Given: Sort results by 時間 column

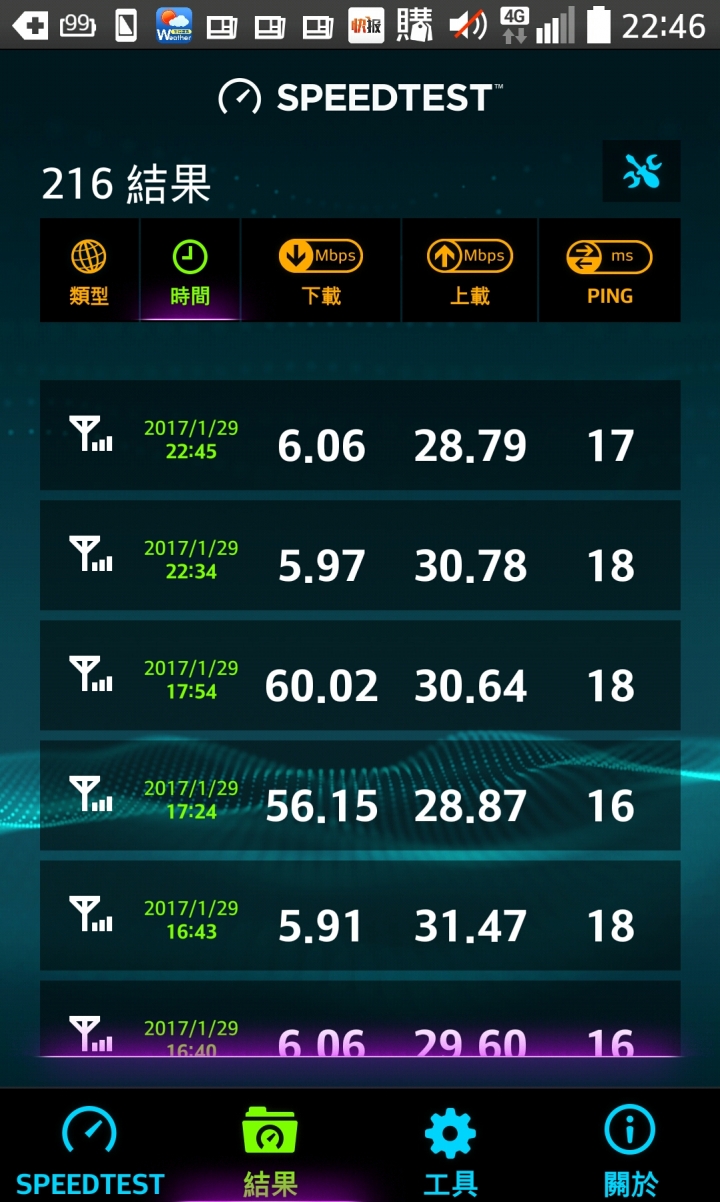Looking at the screenshot, I should pos(190,271).
